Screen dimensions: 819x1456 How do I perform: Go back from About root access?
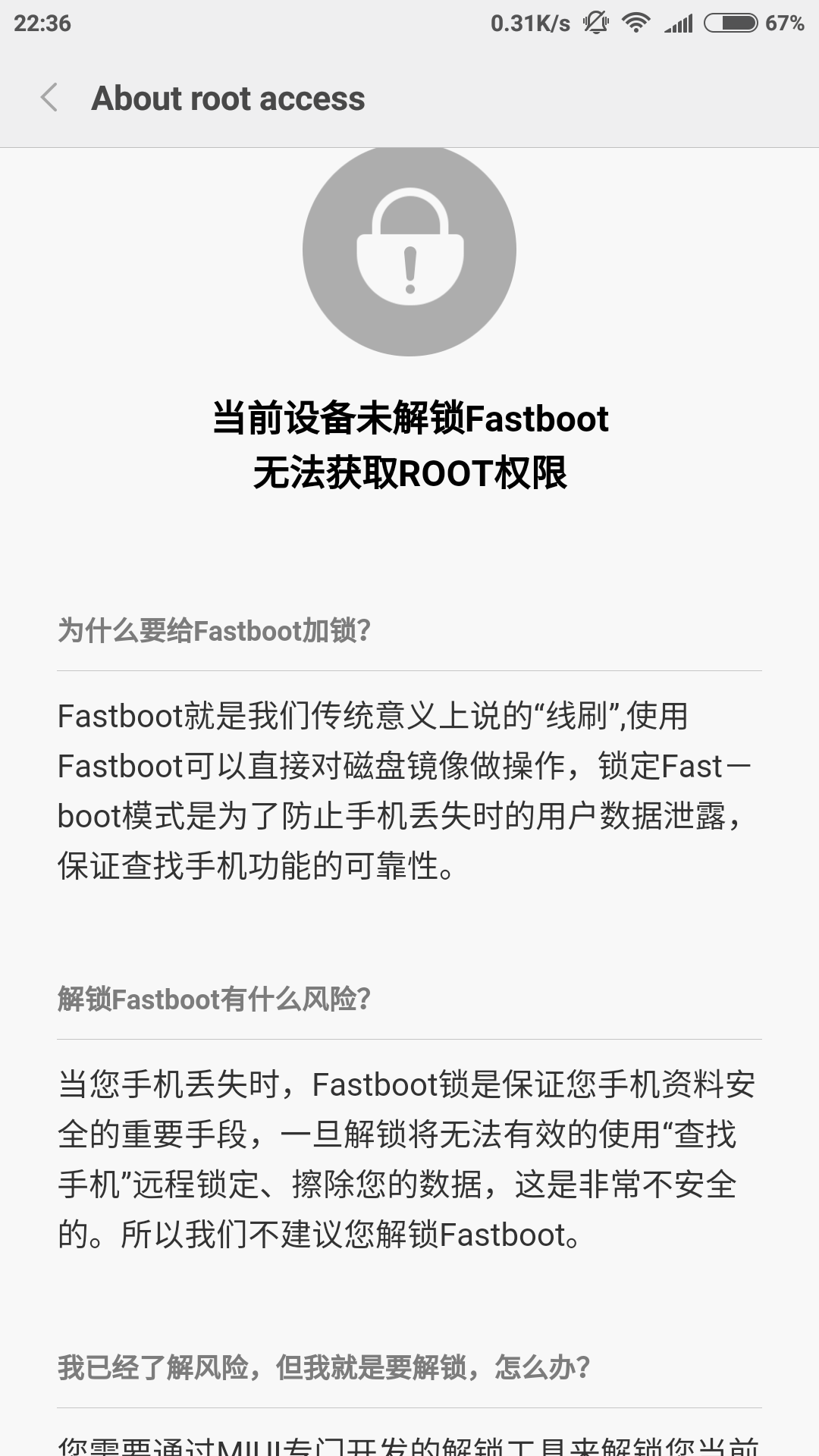pos(49,98)
